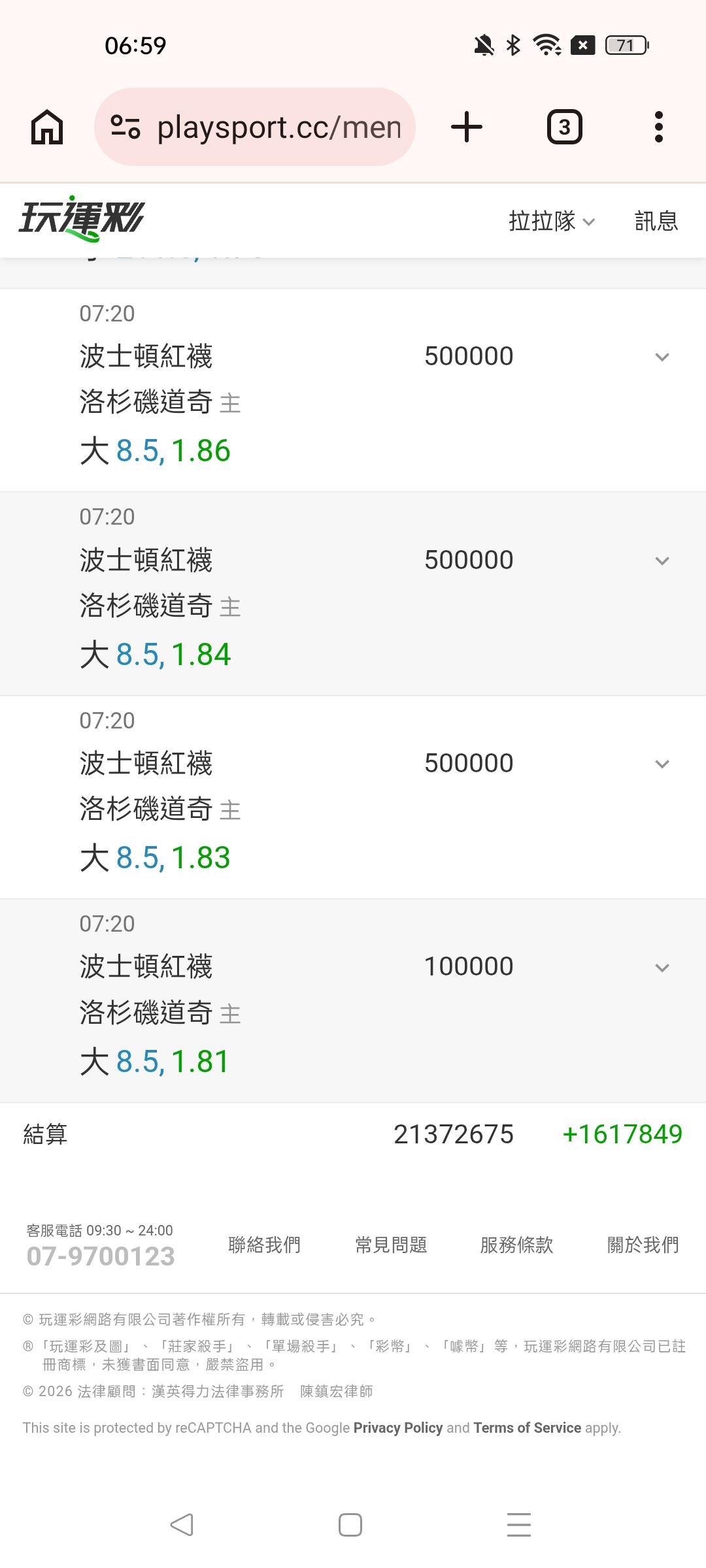Go back with the system back button
This screenshot has width=706, height=1568.
point(182,1525)
